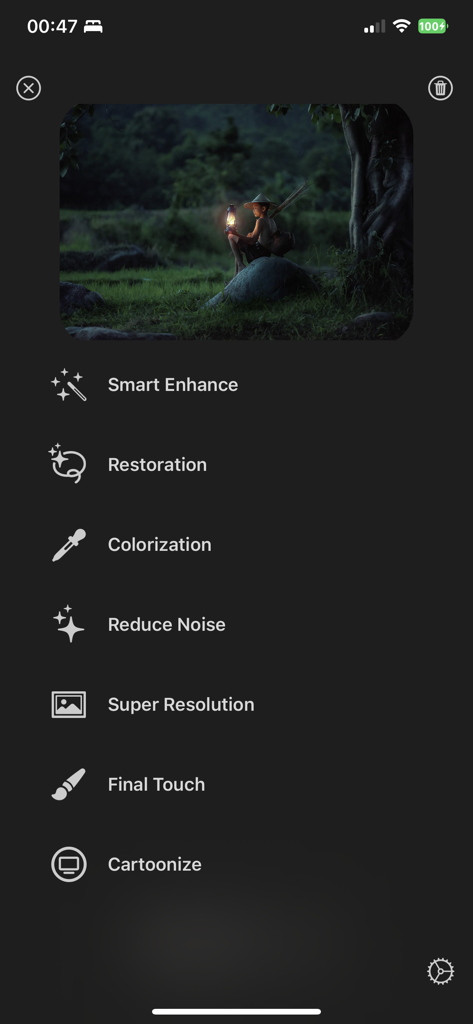Viewport: 473px width, 1024px height.
Task: Select Smart Enhance
Action: [145, 385]
